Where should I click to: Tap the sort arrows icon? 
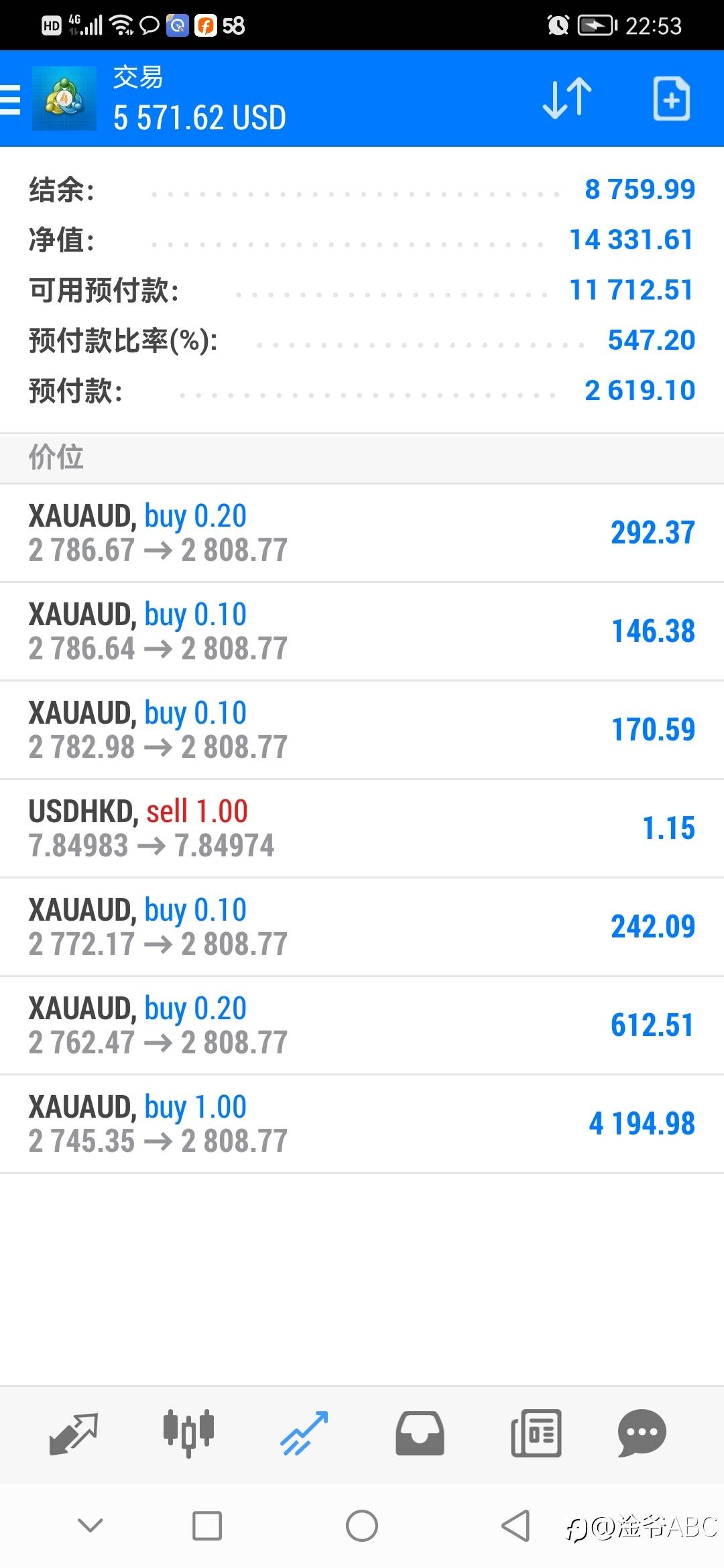click(x=567, y=99)
